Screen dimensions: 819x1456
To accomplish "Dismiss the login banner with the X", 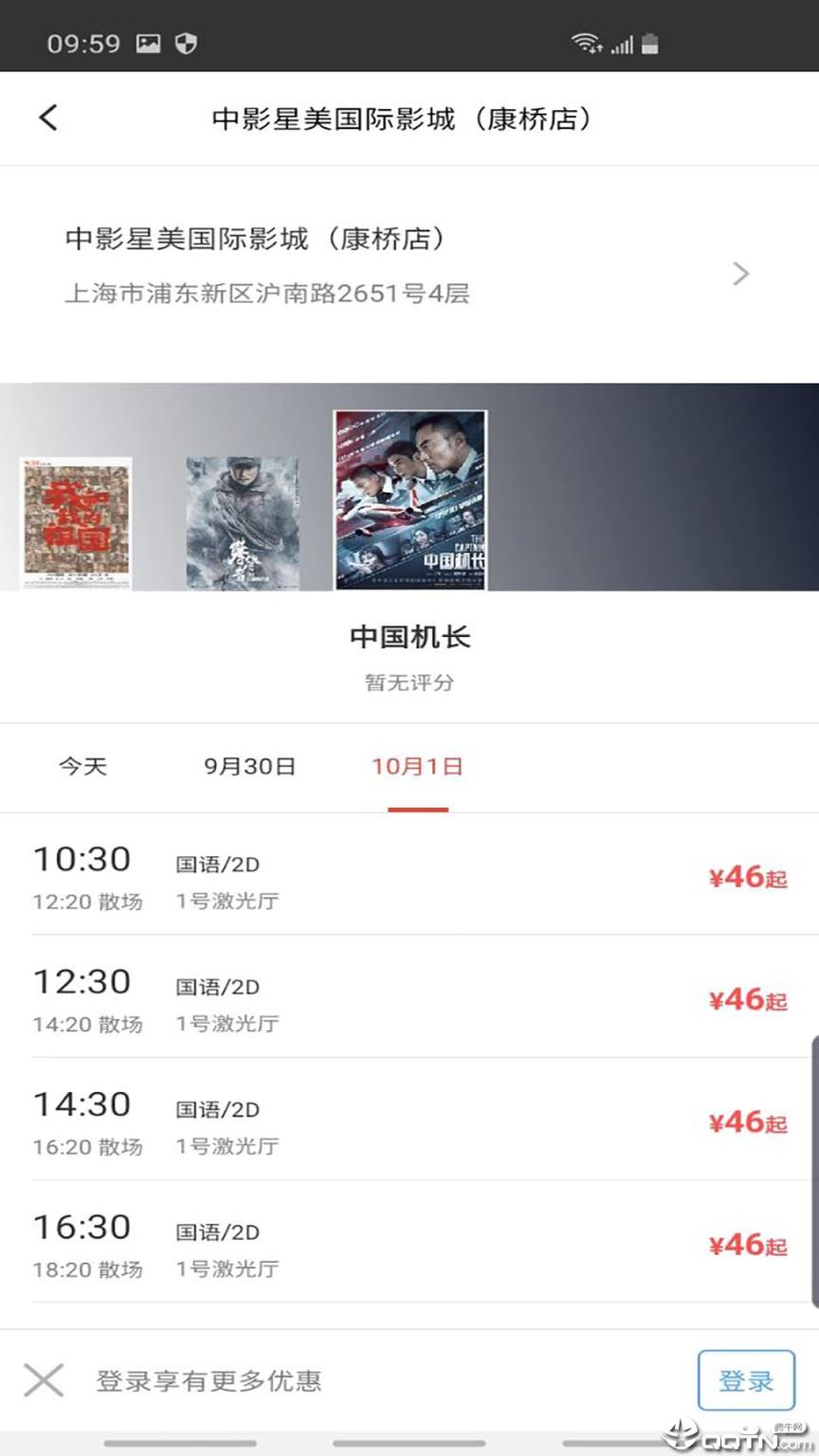I will tap(43, 1381).
